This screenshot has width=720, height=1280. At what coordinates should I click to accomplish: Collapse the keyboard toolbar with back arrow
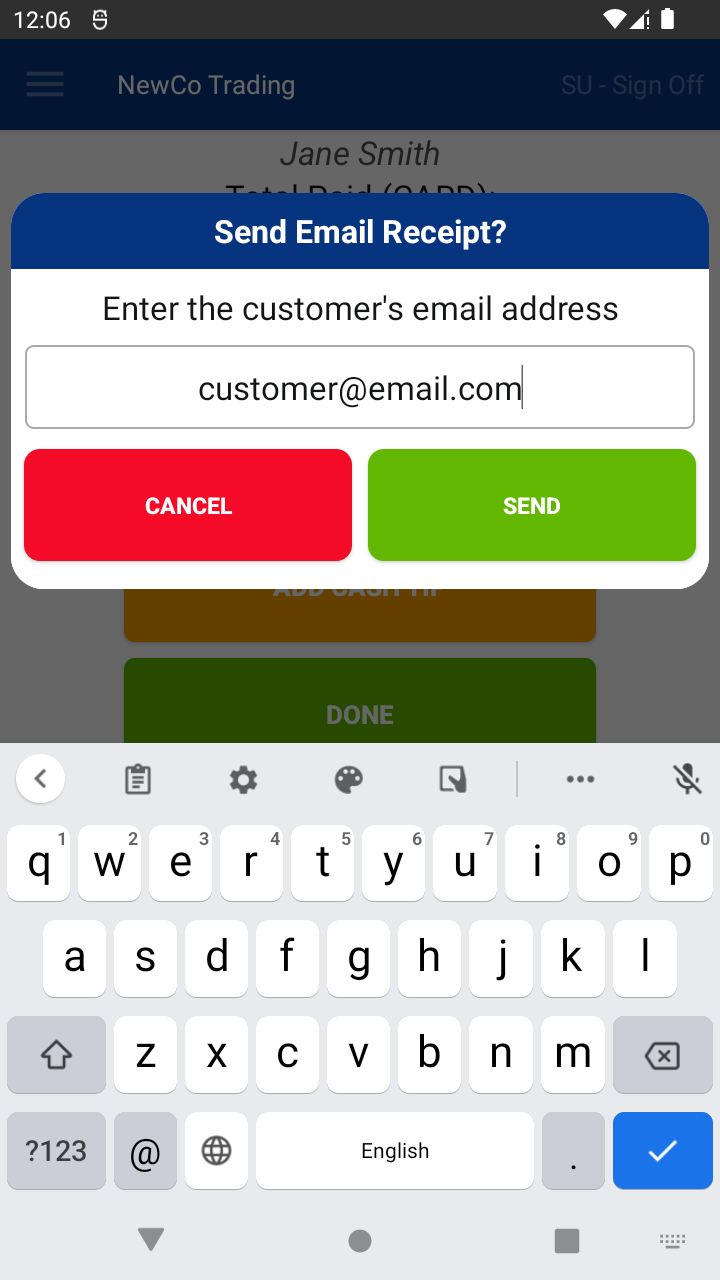point(41,779)
